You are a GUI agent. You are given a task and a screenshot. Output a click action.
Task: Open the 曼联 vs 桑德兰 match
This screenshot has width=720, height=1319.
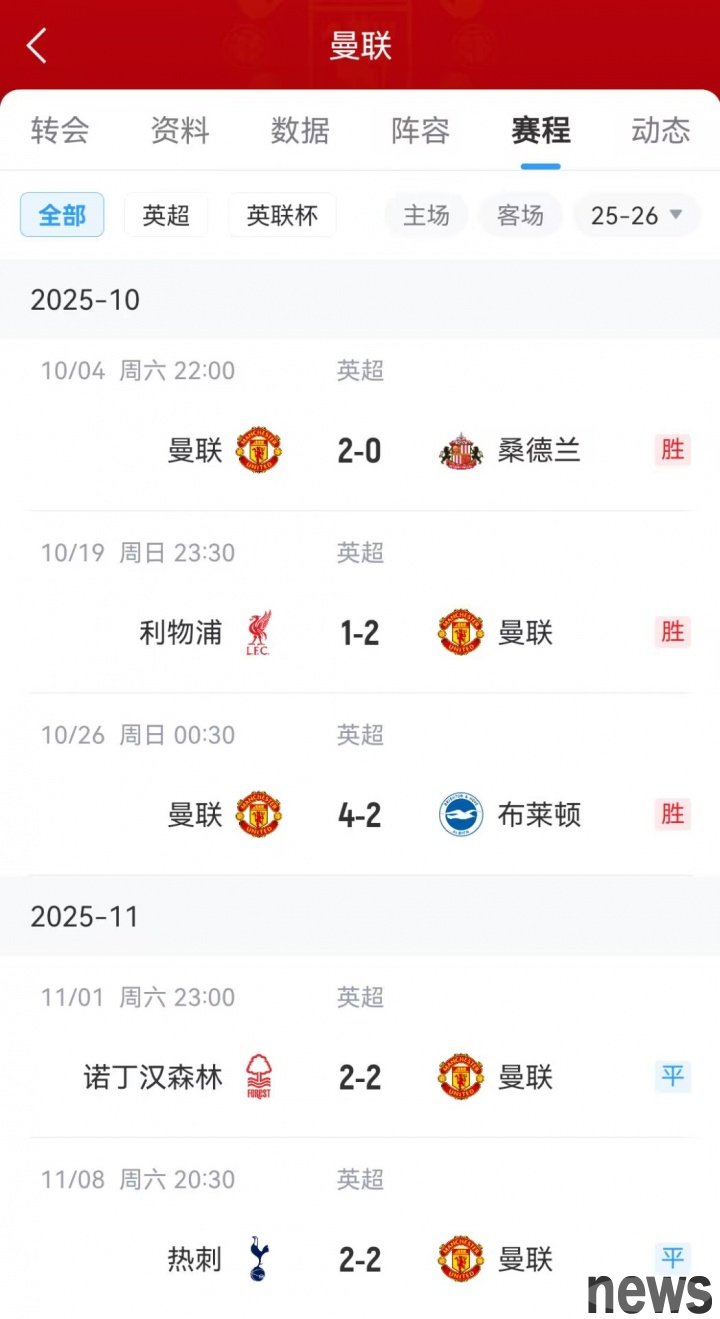[x=360, y=450]
